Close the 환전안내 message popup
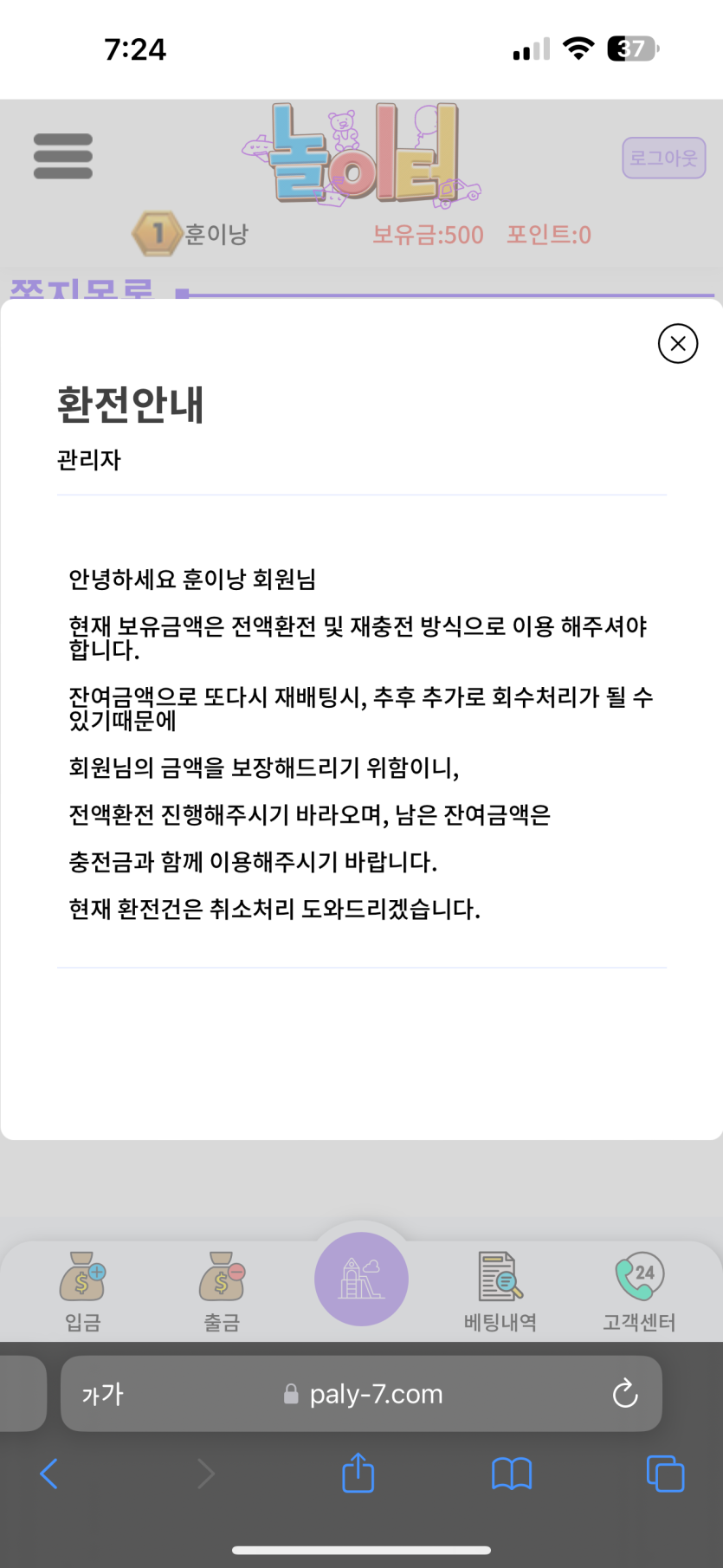Screen dimensions: 723x1568 pos(678,344)
